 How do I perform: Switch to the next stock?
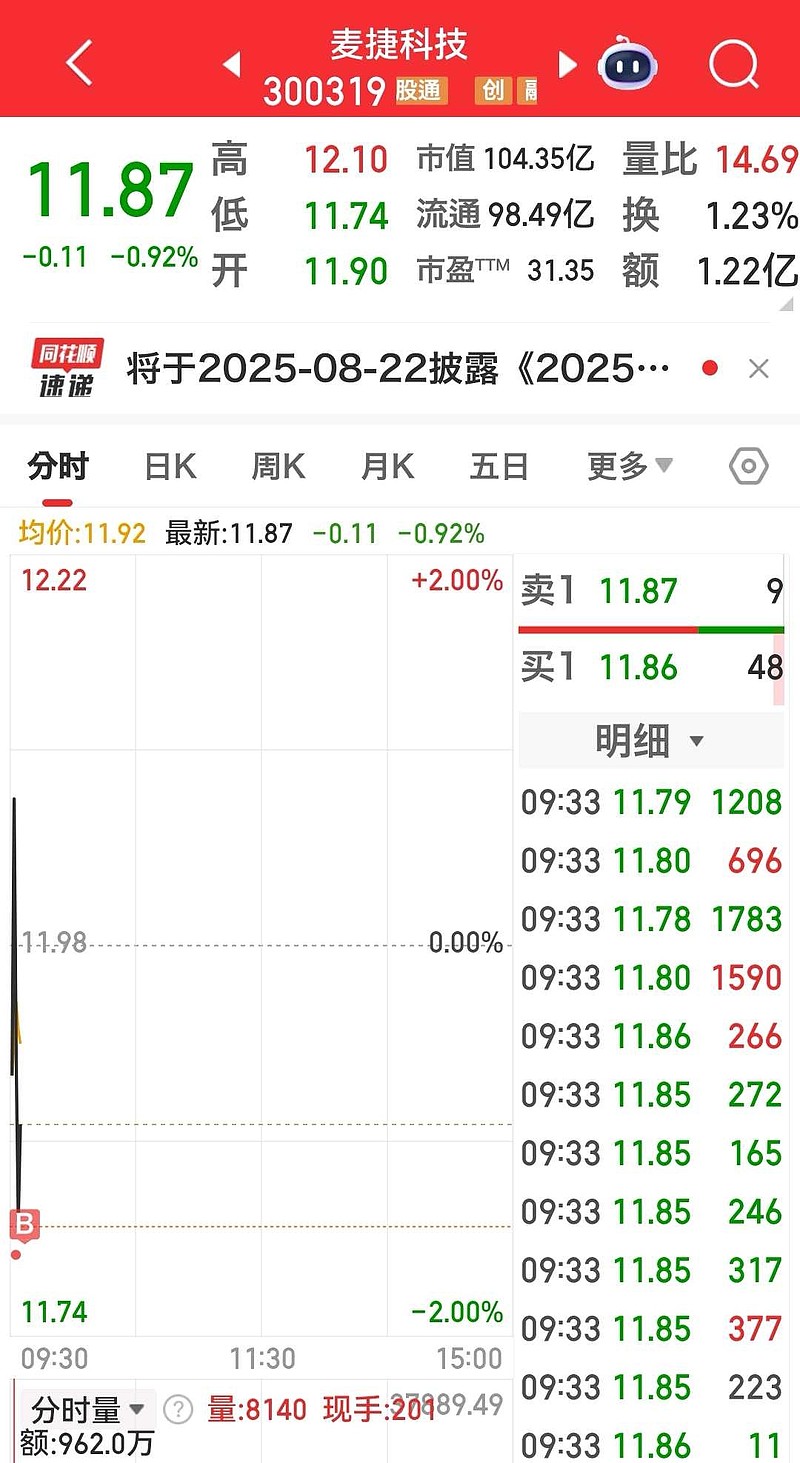pos(568,65)
